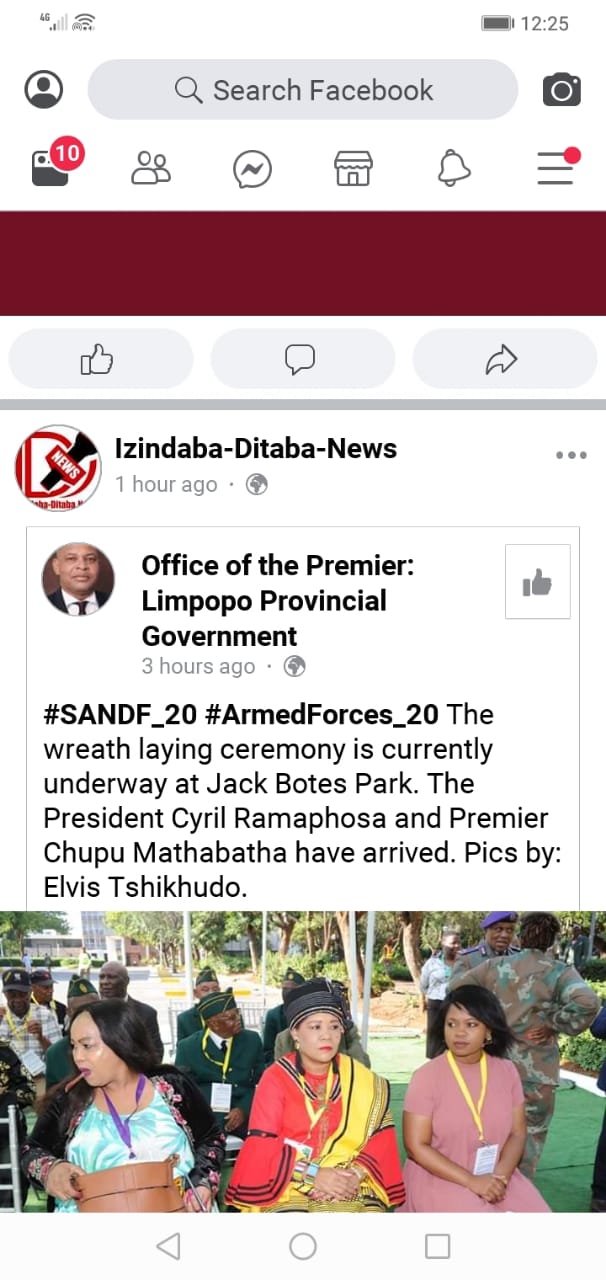Image resolution: width=606 pixels, height=1280 pixels.
Task: Open the notifications bell
Action: point(454,168)
